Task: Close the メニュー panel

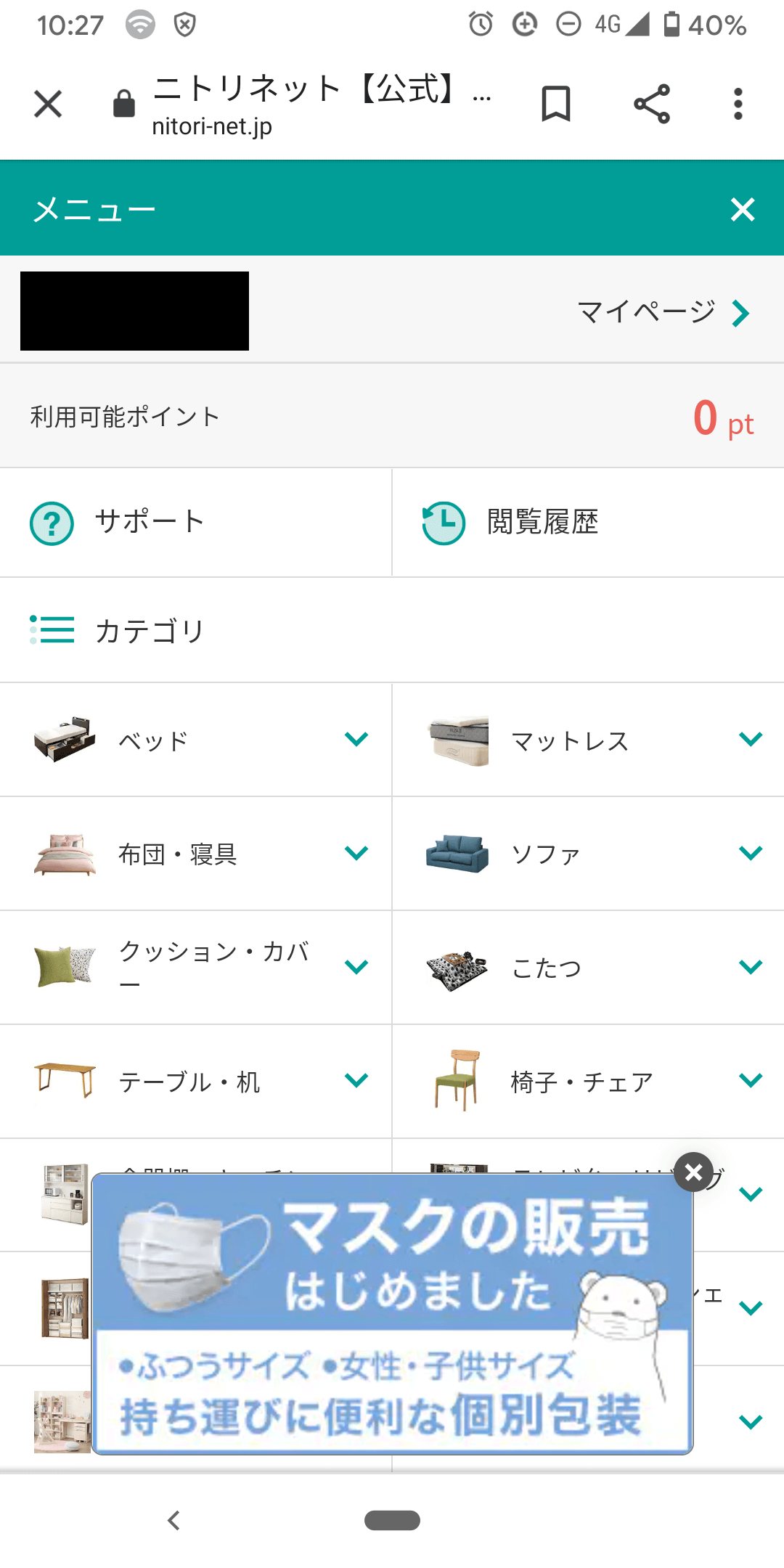Action: coord(743,209)
